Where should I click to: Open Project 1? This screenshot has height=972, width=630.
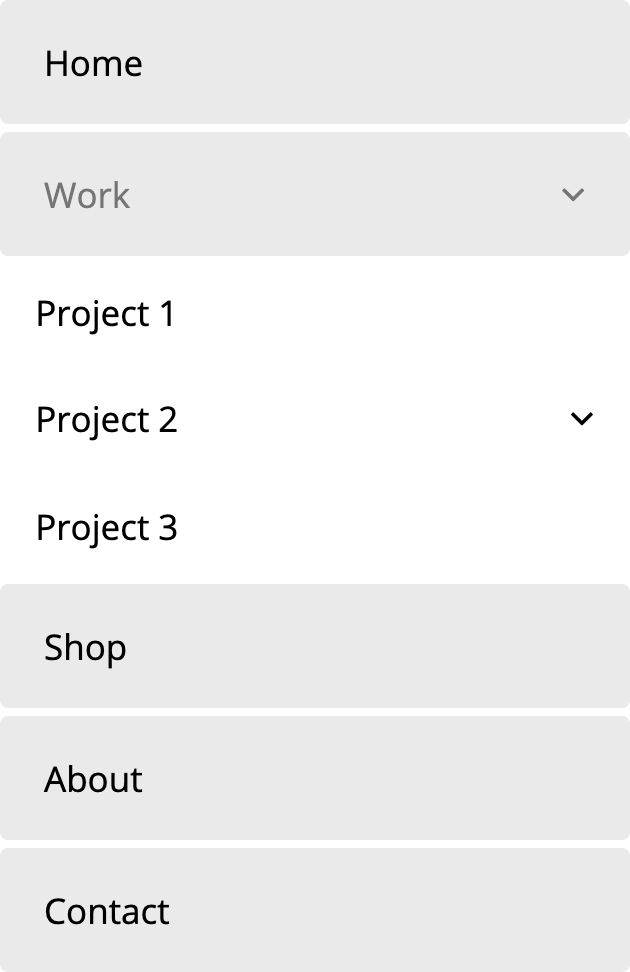pos(106,314)
